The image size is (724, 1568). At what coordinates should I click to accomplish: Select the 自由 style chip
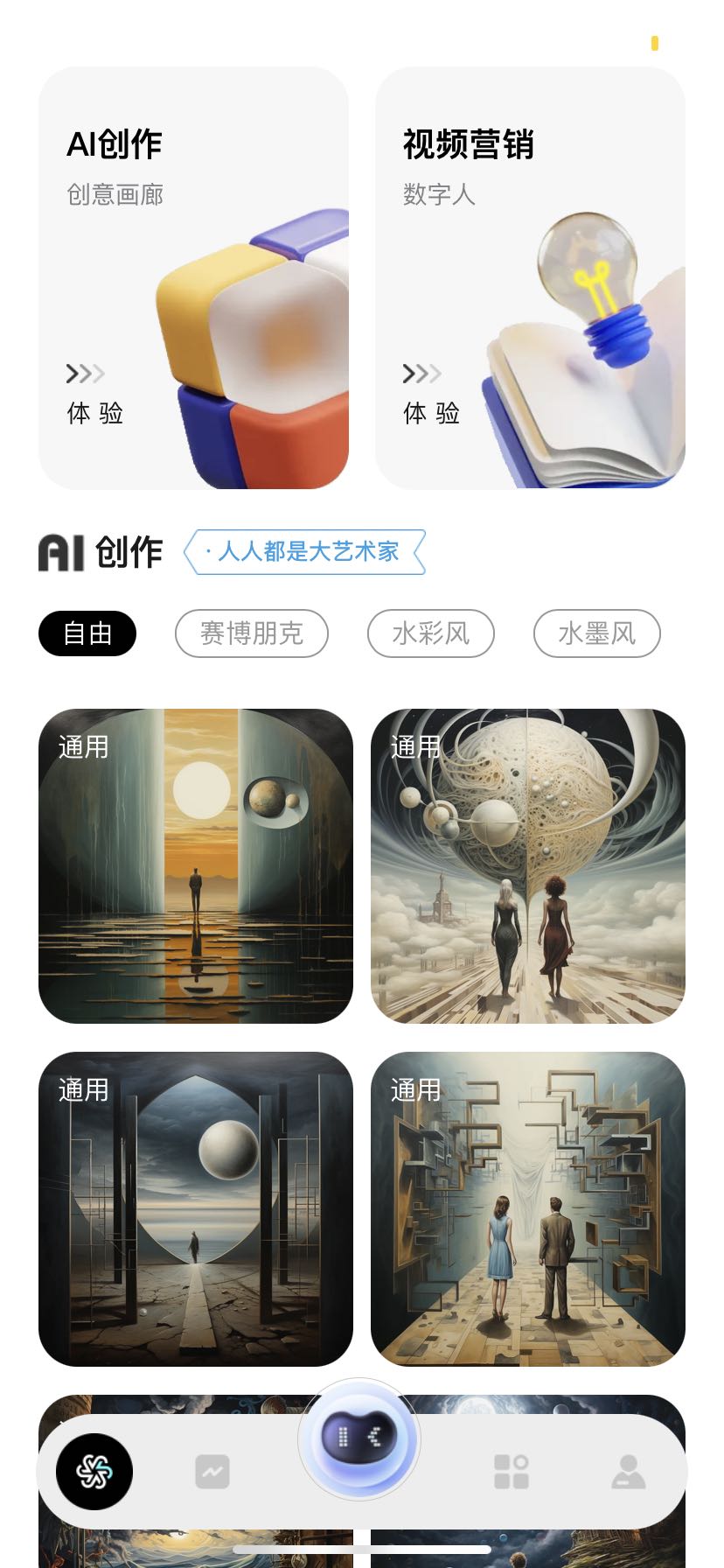[x=87, y=633]
